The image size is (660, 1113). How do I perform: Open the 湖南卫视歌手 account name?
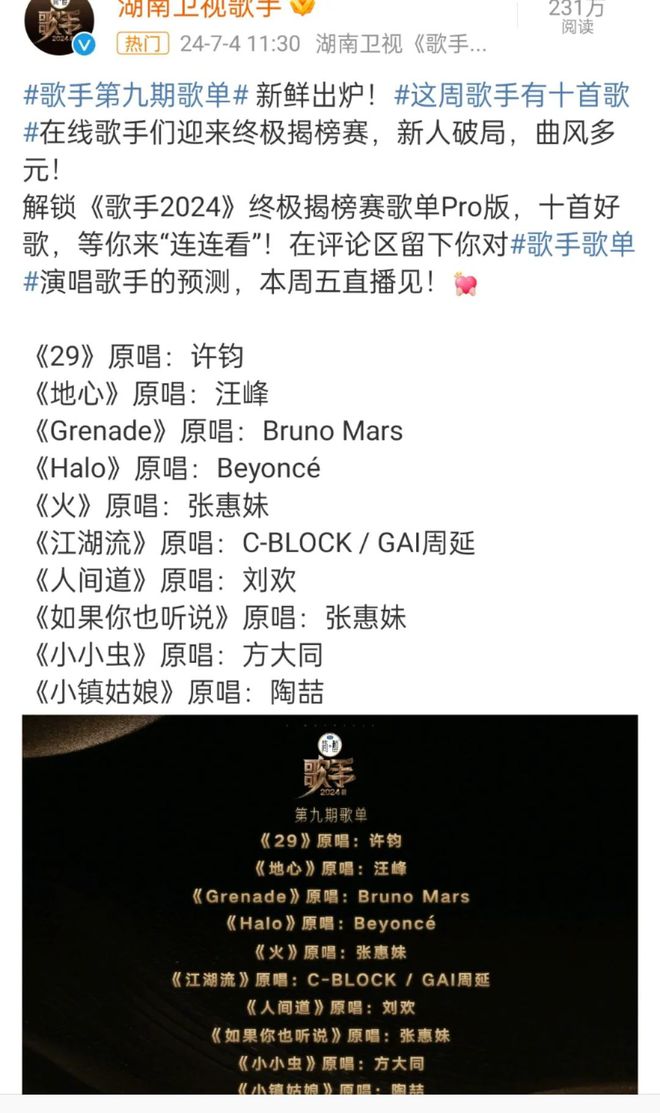pyautogui.click(x=199, y=8)
